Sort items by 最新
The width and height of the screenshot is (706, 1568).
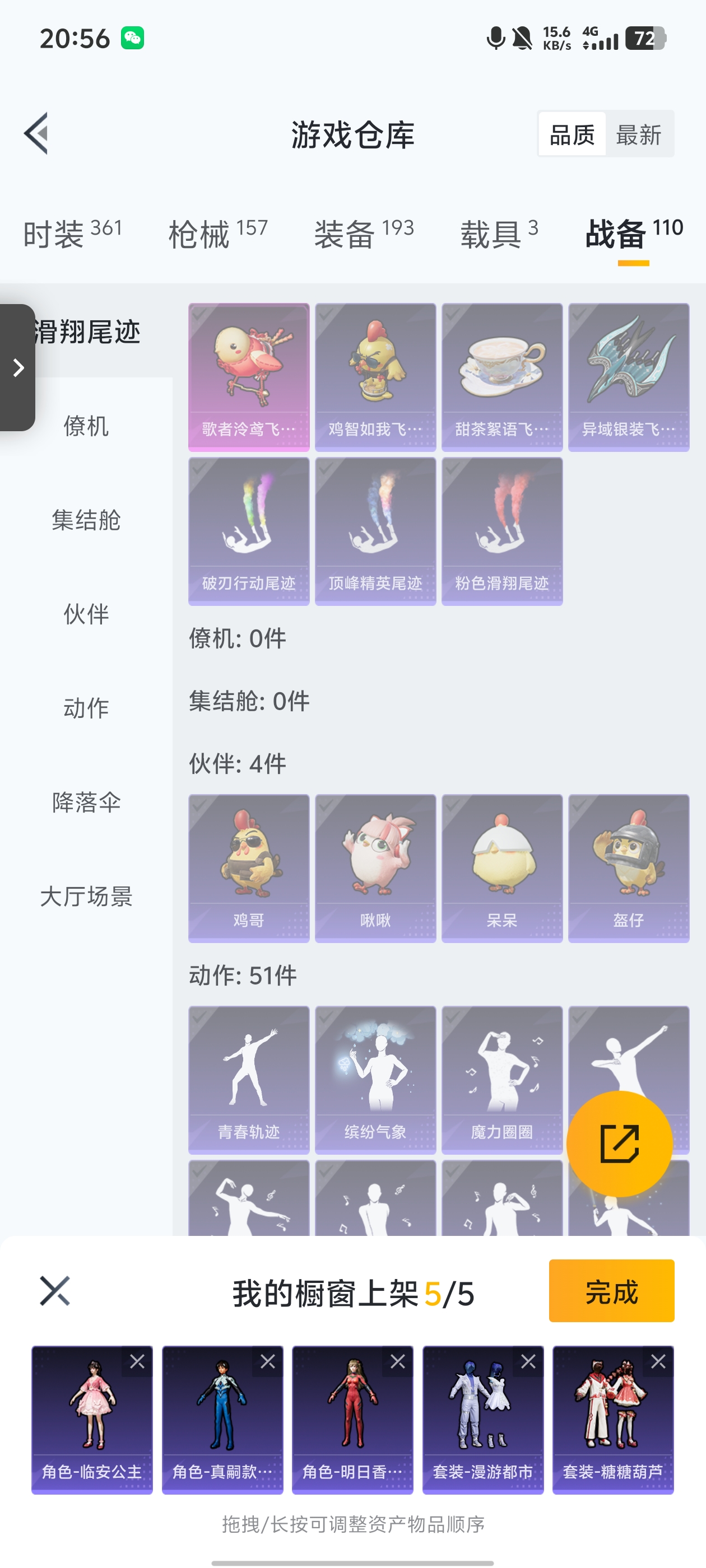tap(638, 134)
